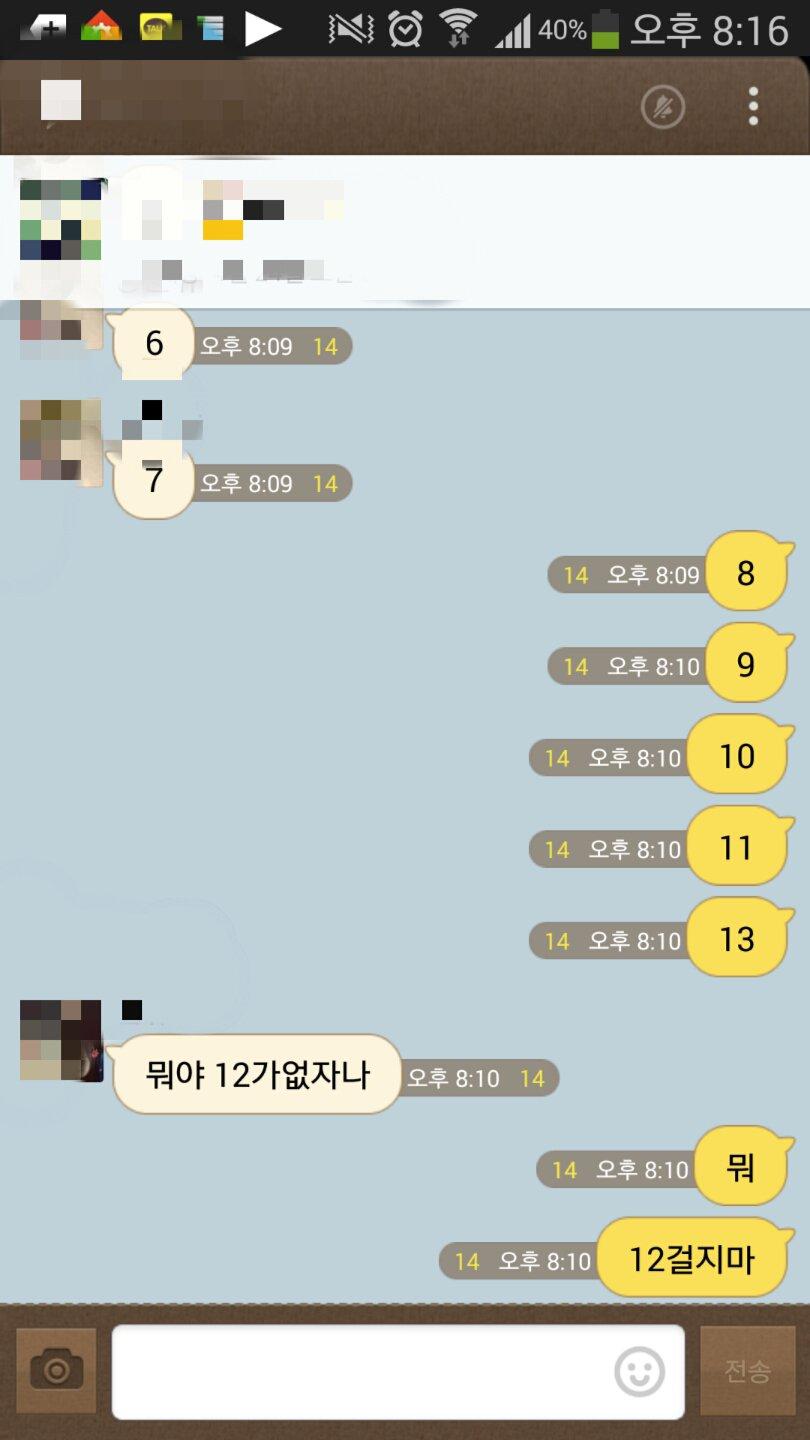Open profile picture beside the "7" message
This screenshot has height=1440, width=810.
click(61, 441)
